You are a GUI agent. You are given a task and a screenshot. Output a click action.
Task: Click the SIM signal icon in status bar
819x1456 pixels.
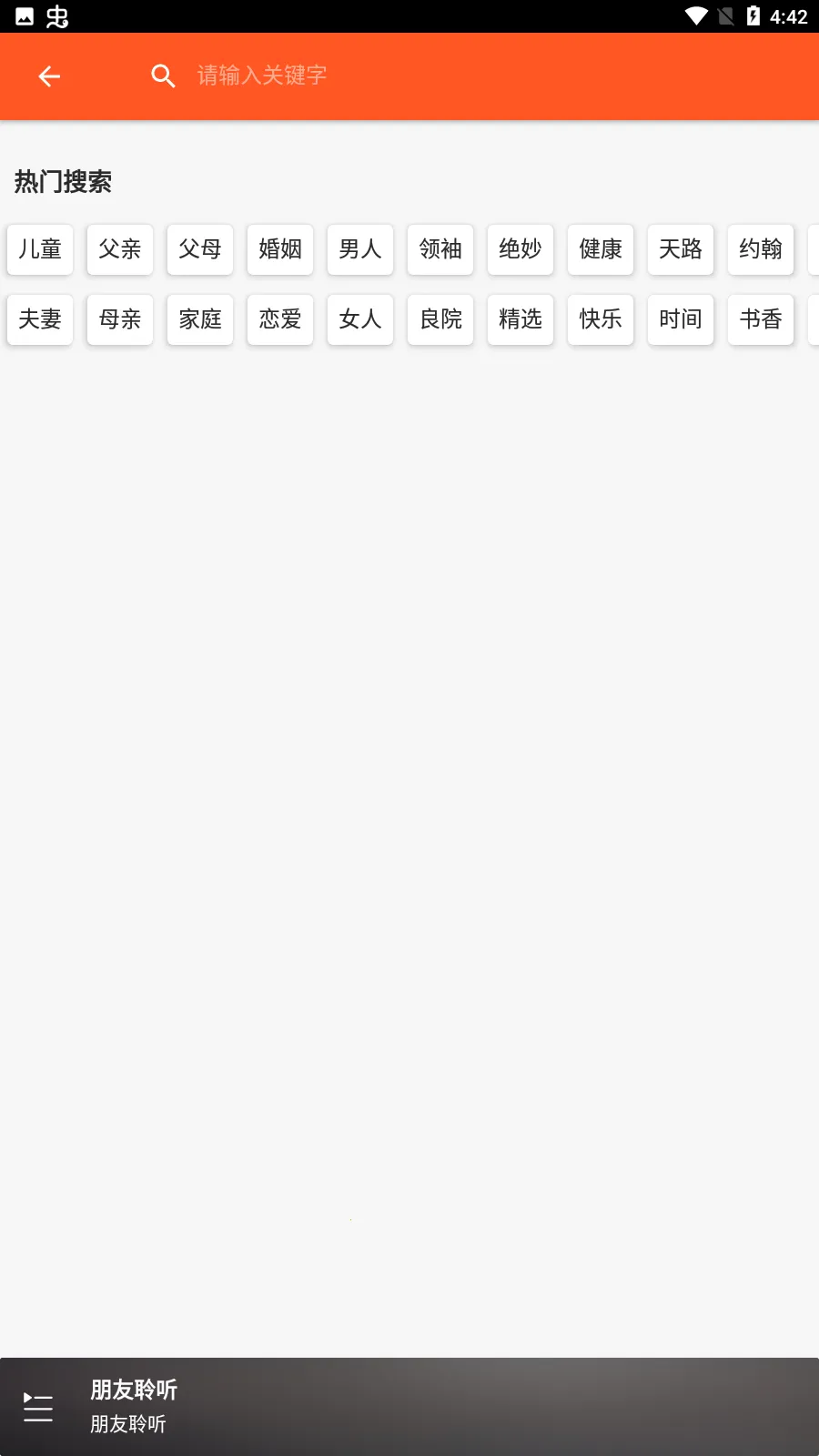(726, 15)
